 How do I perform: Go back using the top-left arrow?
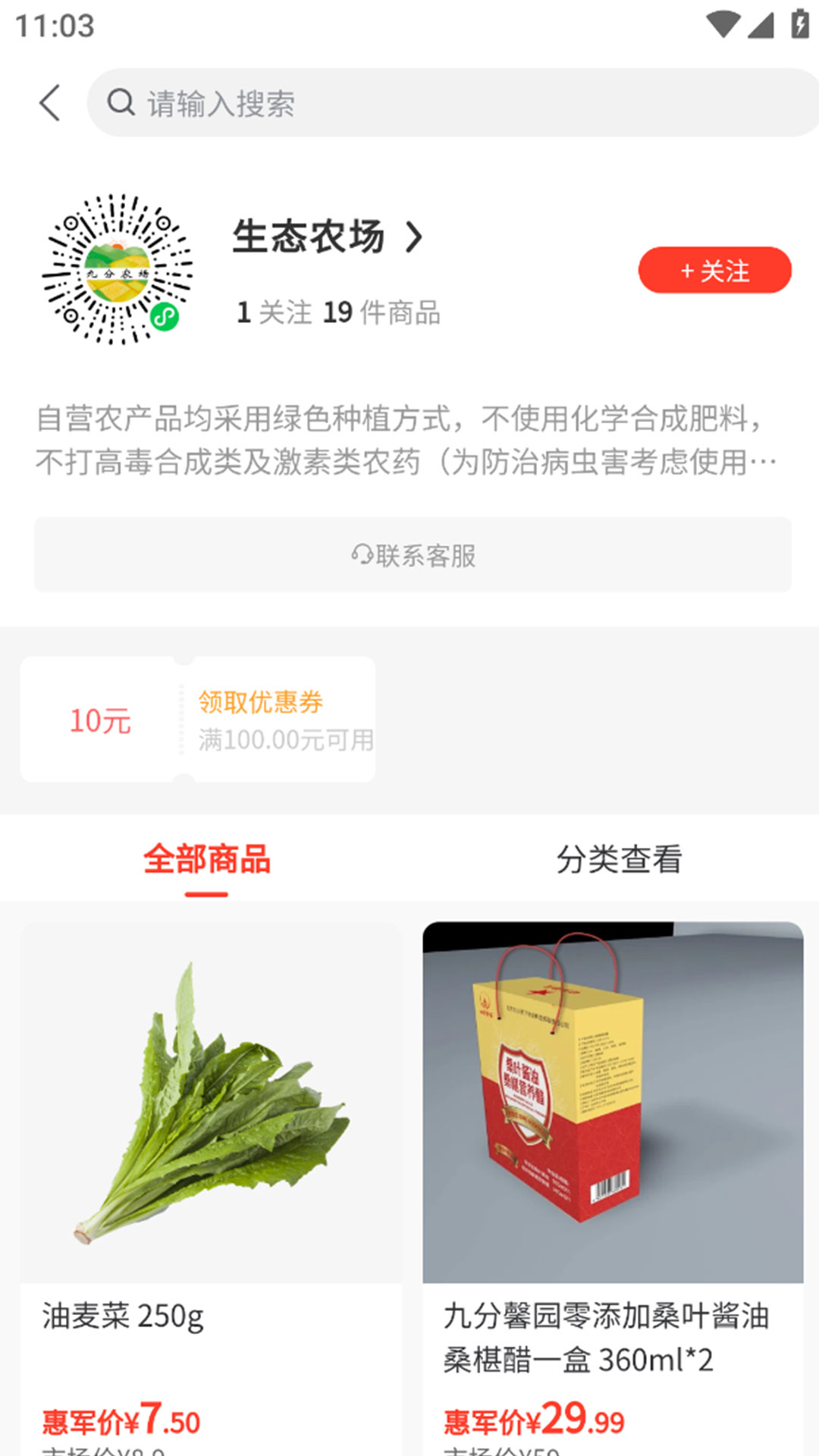(x=50, y=103)
